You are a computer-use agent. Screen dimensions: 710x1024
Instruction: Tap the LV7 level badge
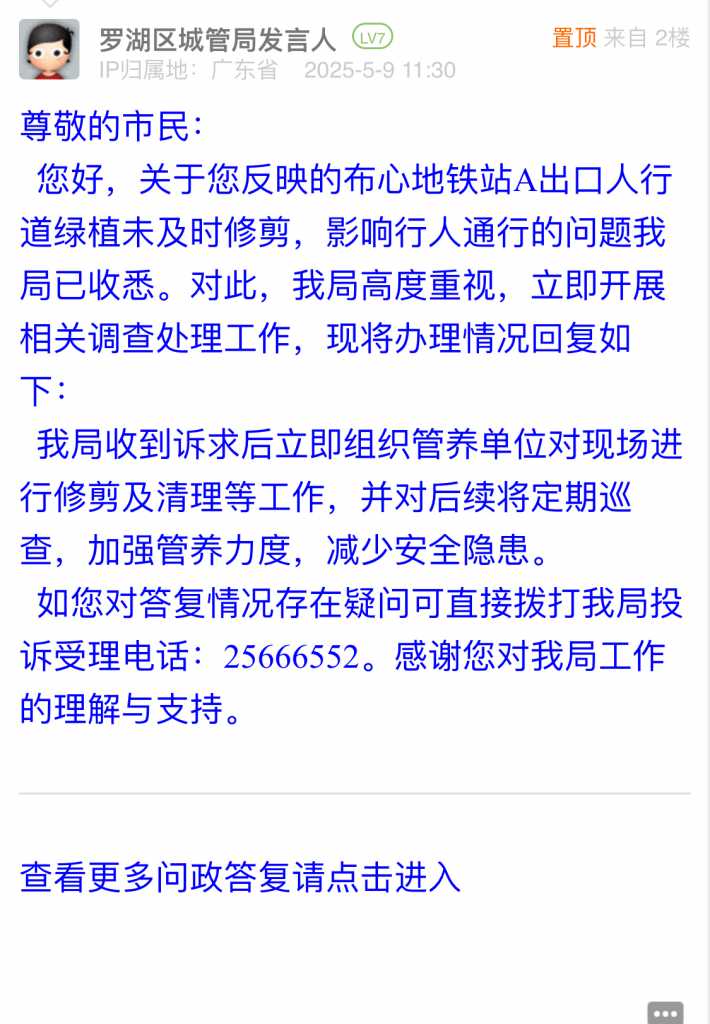373,38
